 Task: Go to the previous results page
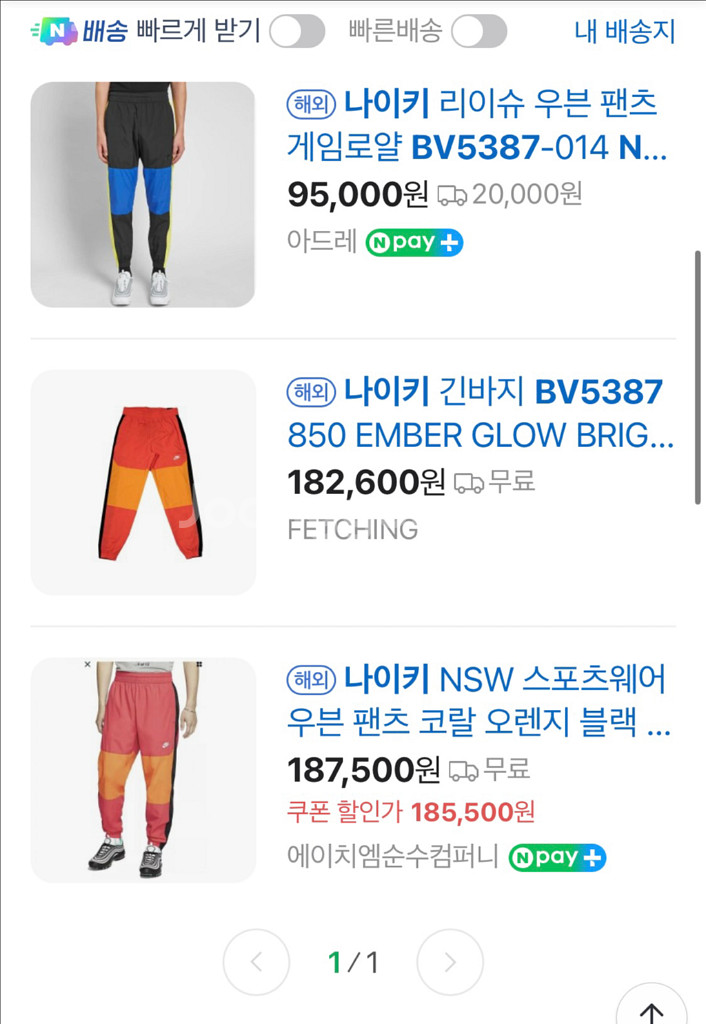coord(256,962)
